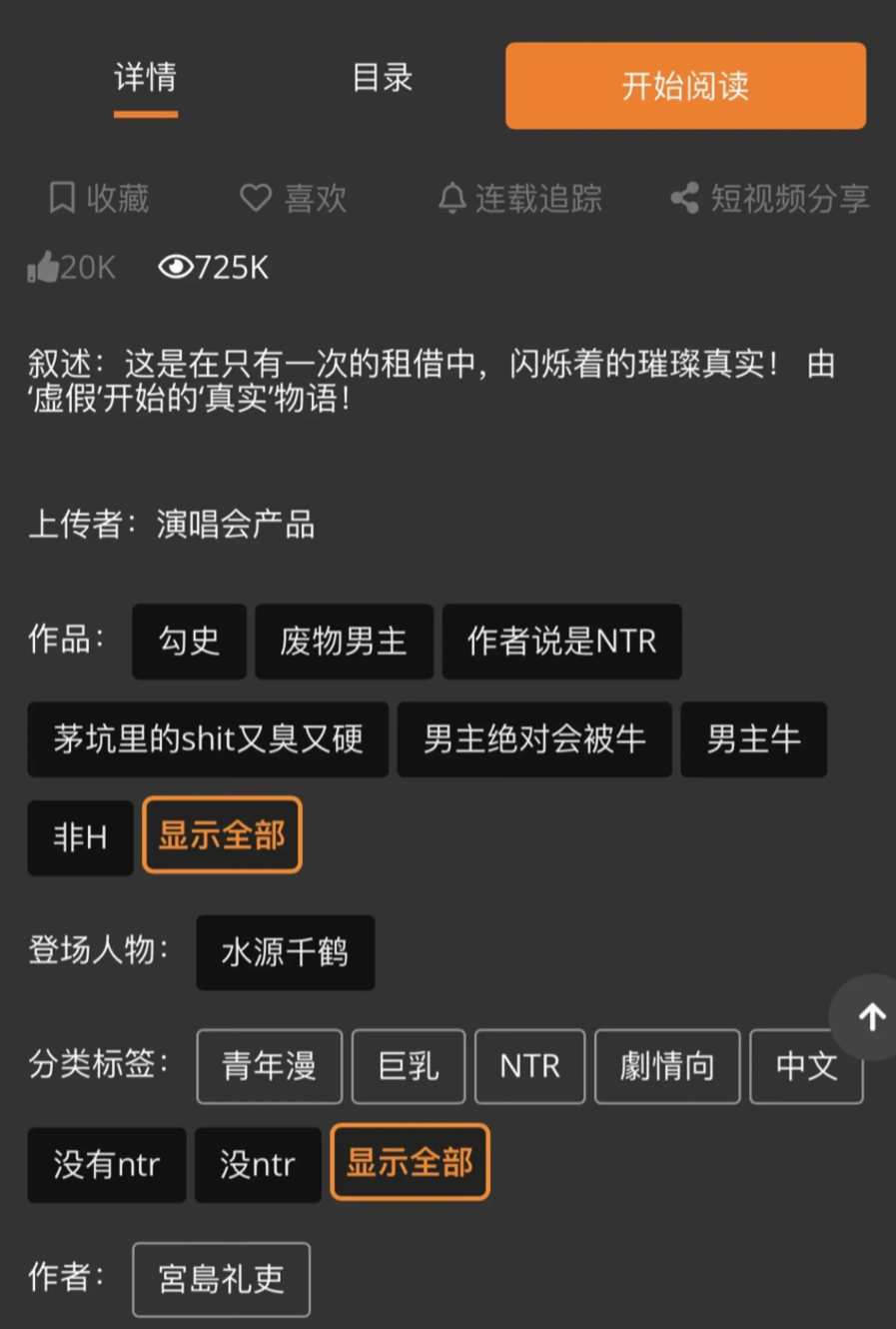
Task: Select the 详情 tab
Action: pyautogui.click(x=146, y=78)
